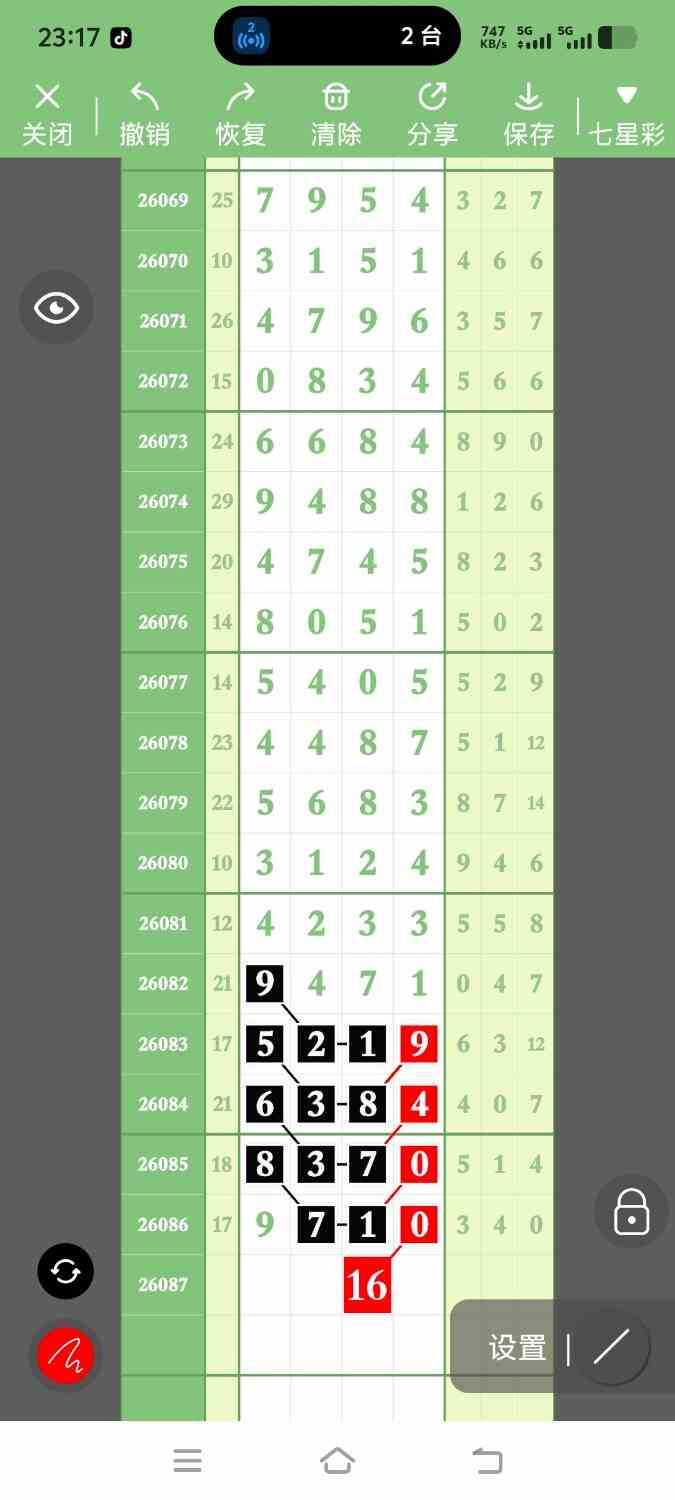
Task: Tap the black refresh arrows button
Action: (66, 1272)
